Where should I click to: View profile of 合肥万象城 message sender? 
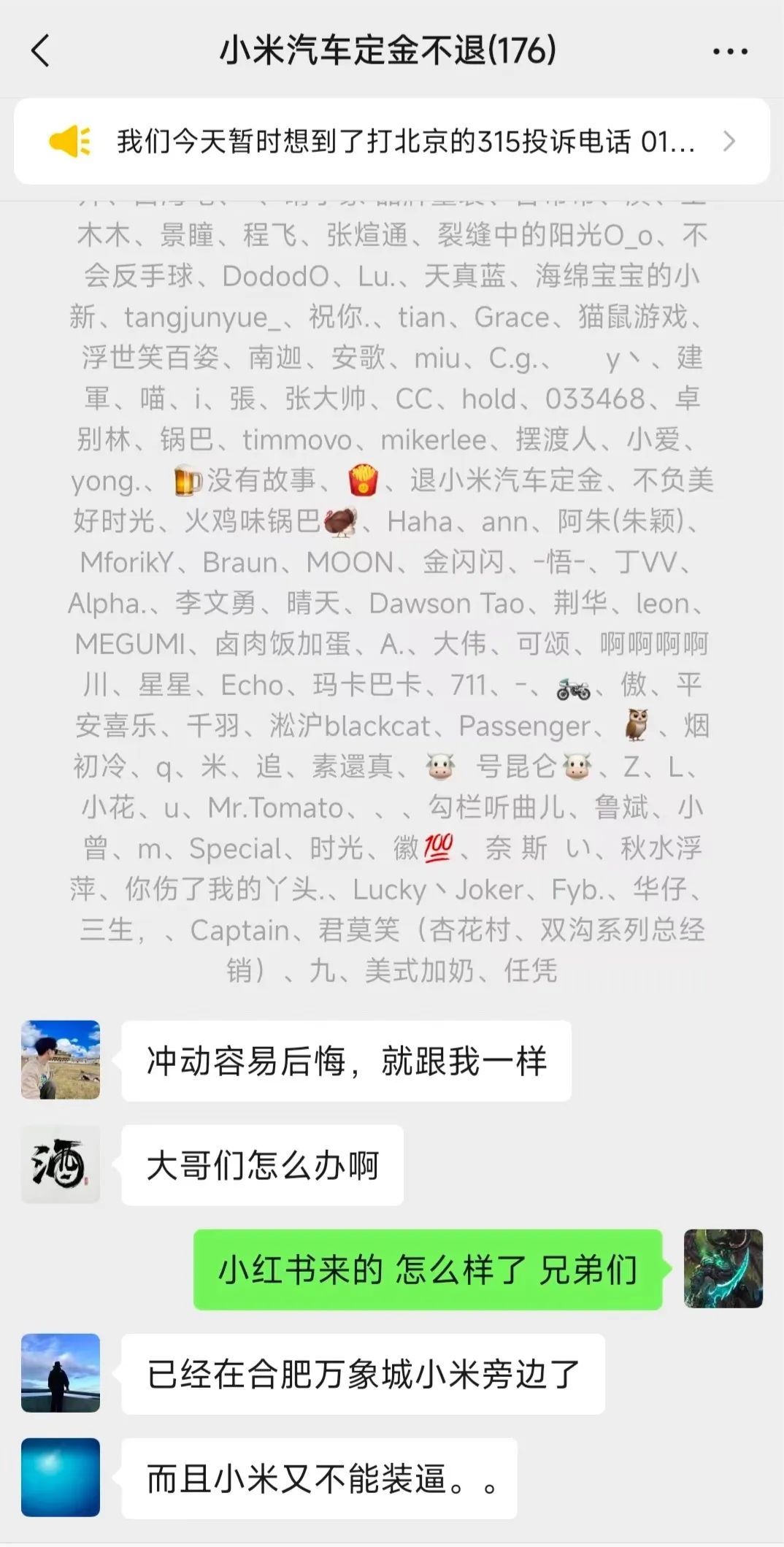tap(61, 1373)
